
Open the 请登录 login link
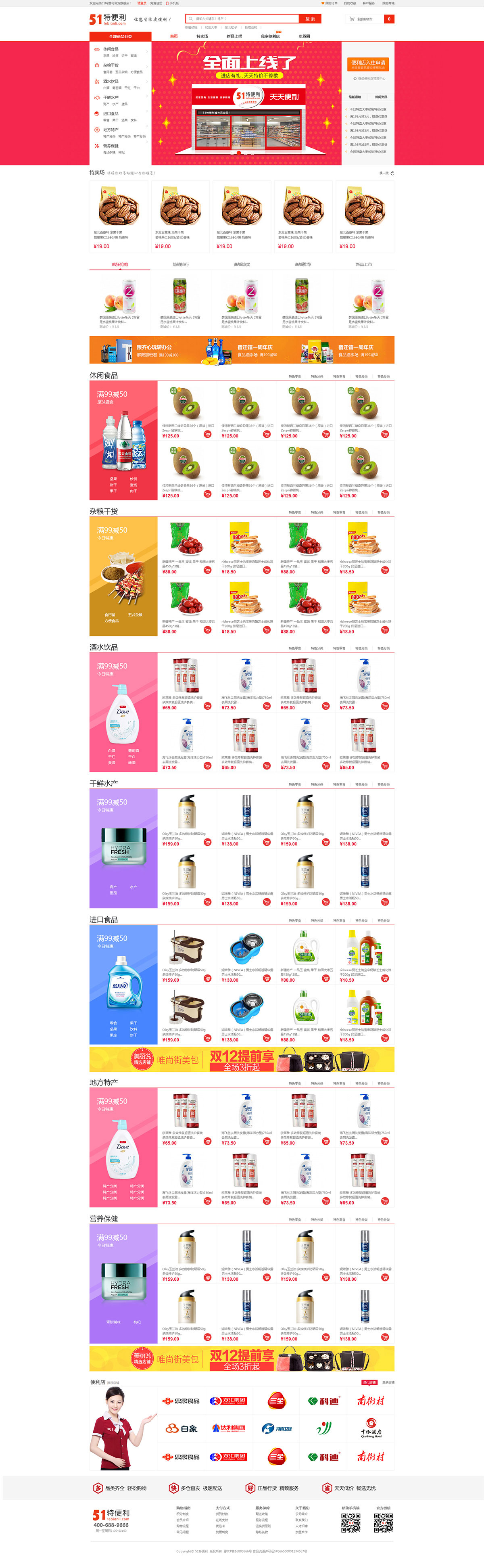pyautogui.click(x=142, y=3)
